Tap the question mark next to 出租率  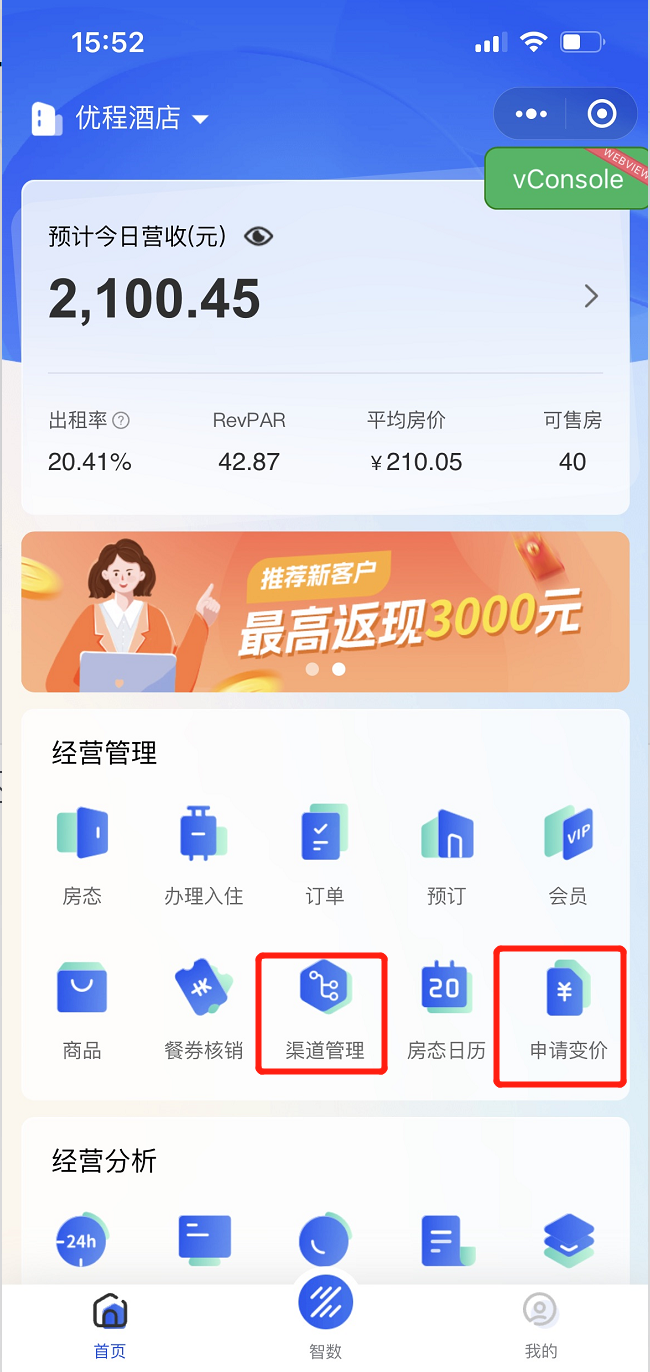point(121,421)
